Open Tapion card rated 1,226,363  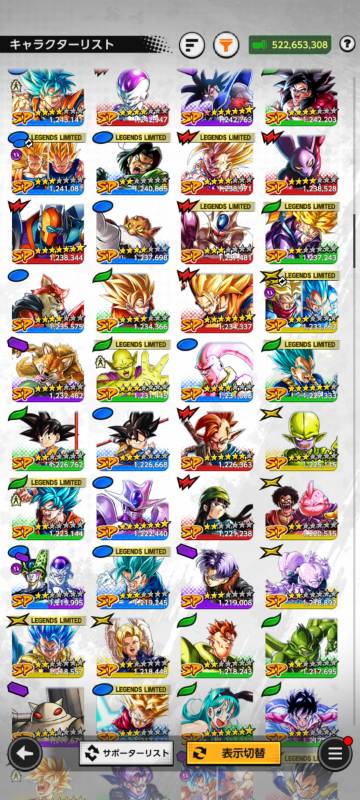(x=217, y=439)
